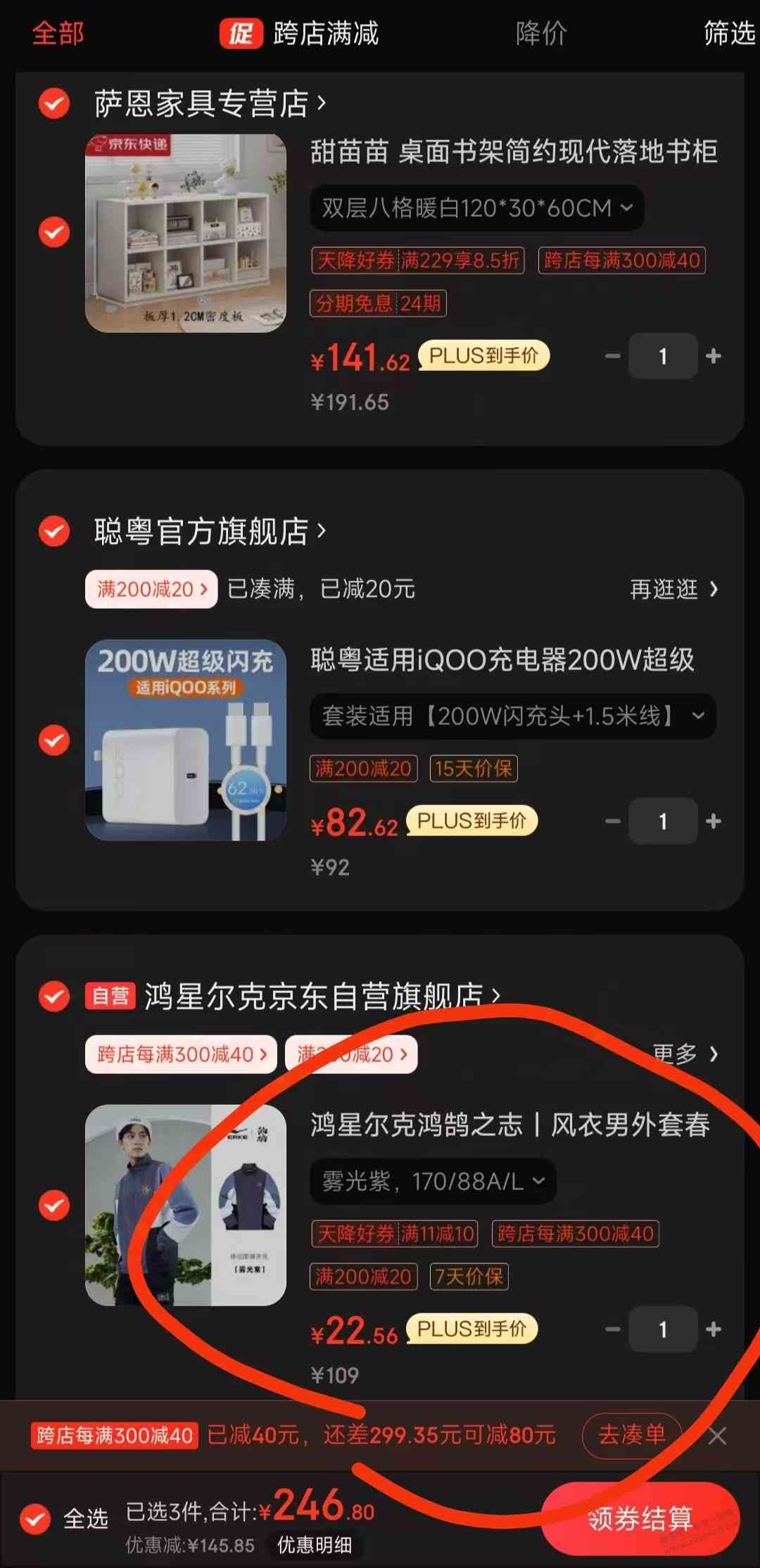The image size is (760, 1568).
Task: Decrease the quantity of the iQOO charger
Action: (x=613, y=821)
